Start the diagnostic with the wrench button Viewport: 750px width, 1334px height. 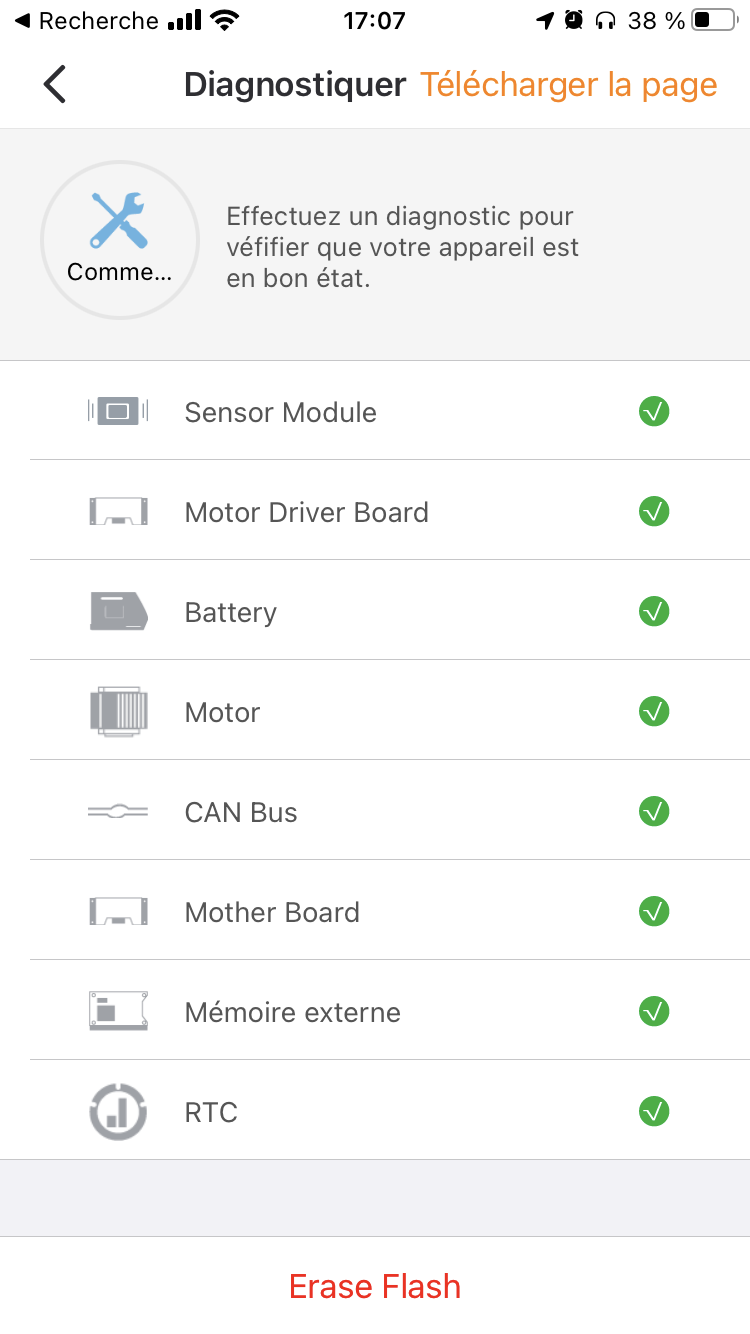click(120, 240)
